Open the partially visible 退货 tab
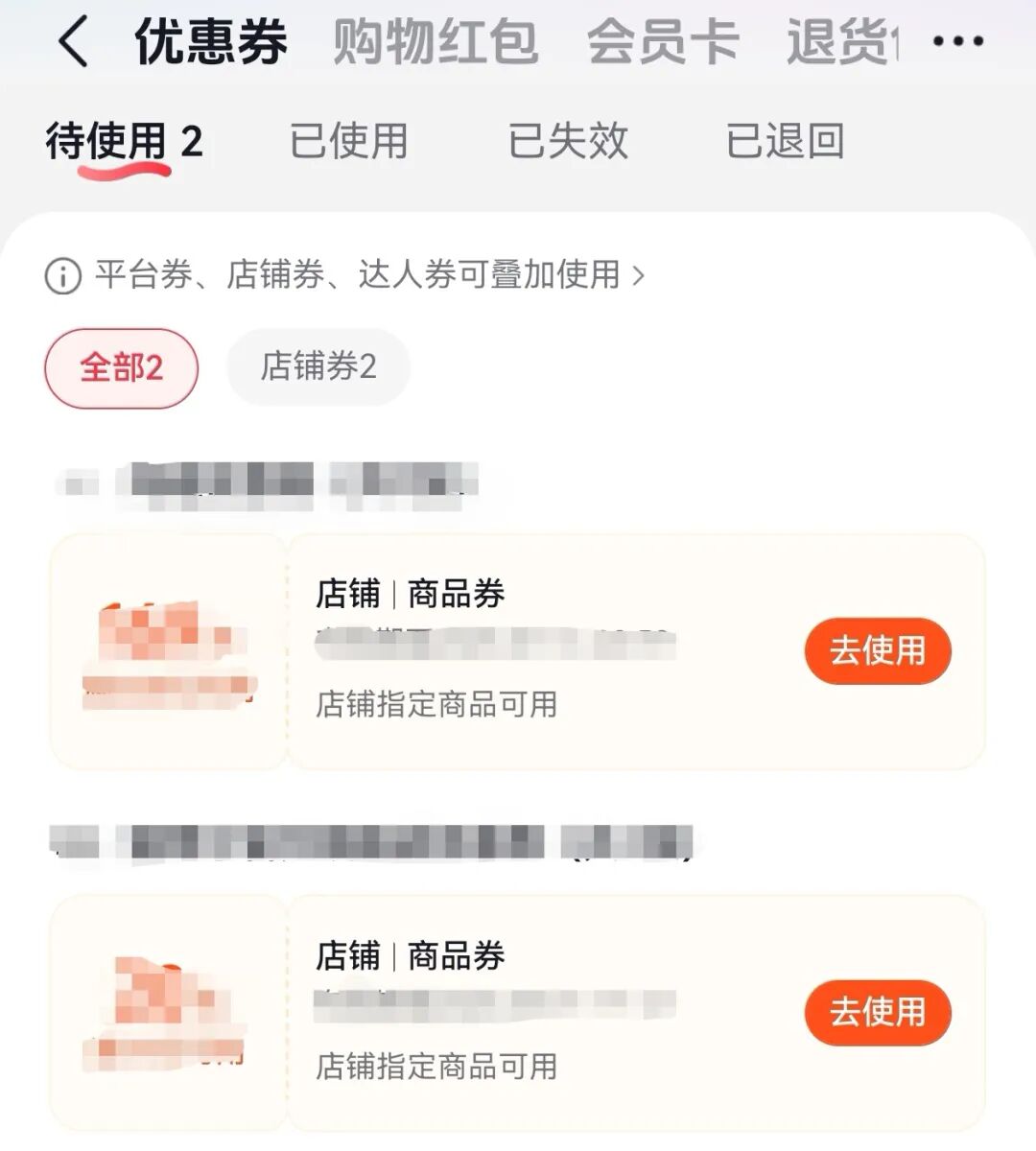Image resolution: width=1036 pixels, height=1151 pixels. pyautogui.click(x=842, y=43)
